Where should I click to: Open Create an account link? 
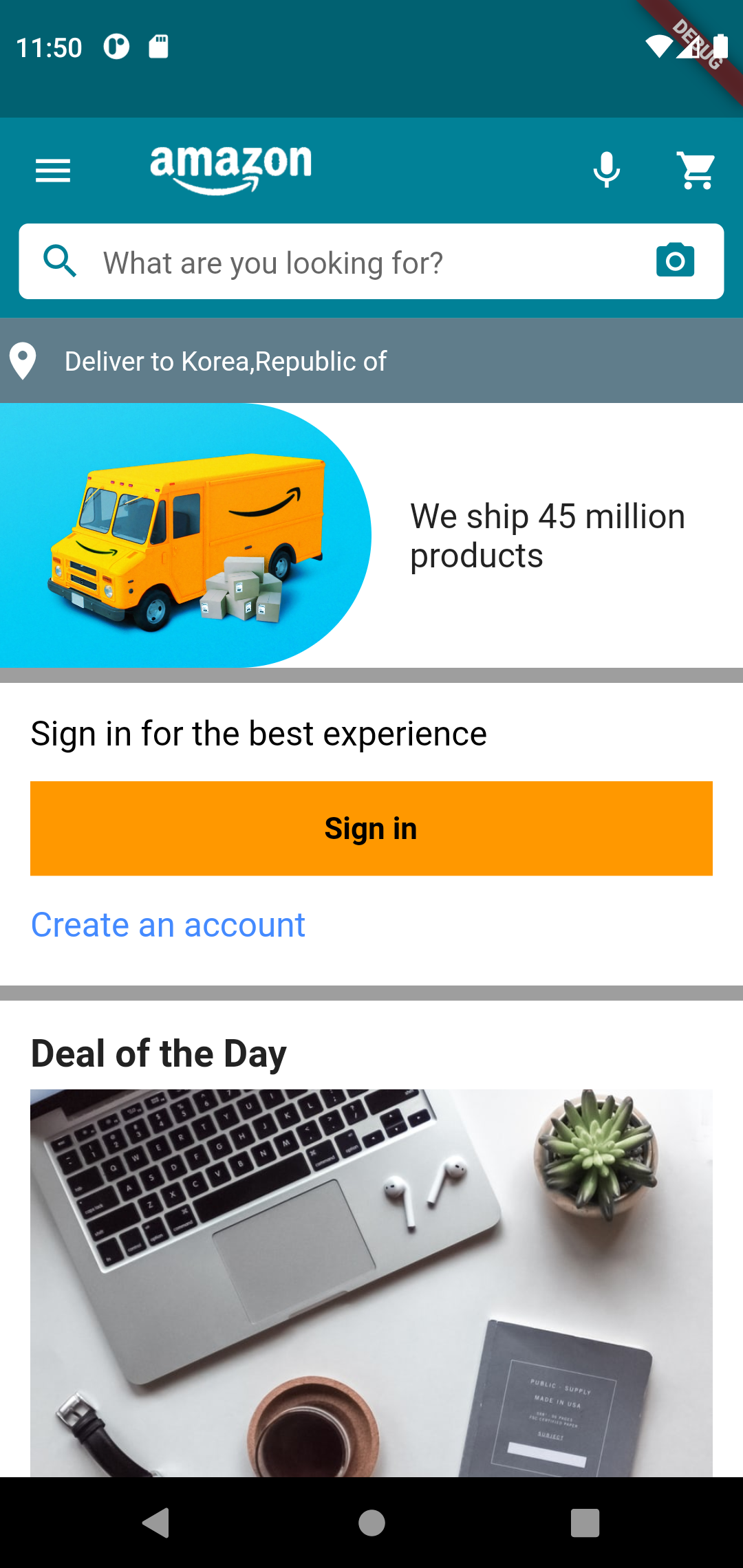pos(168,924)
